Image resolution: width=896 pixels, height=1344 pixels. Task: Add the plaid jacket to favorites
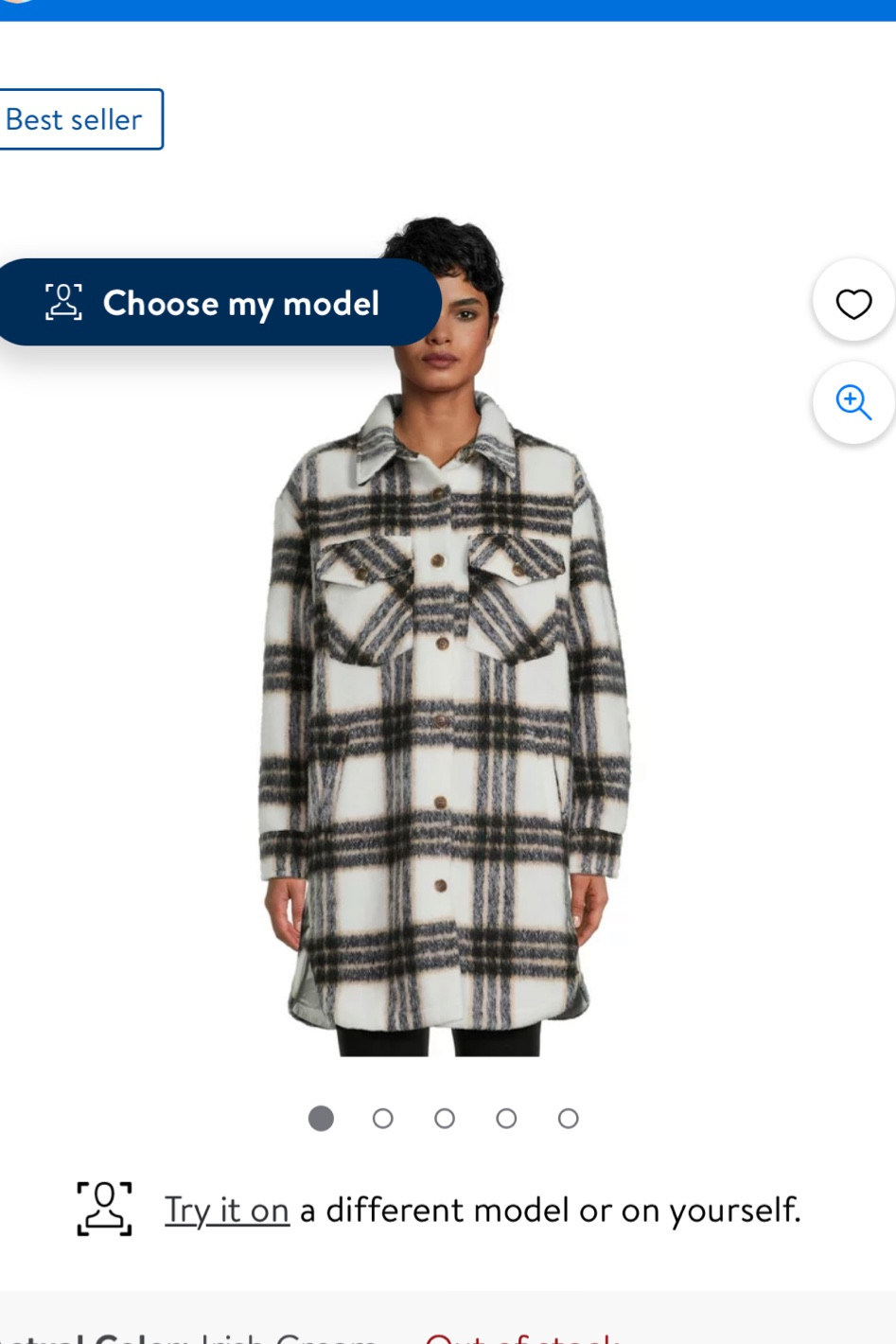[853, 304]
